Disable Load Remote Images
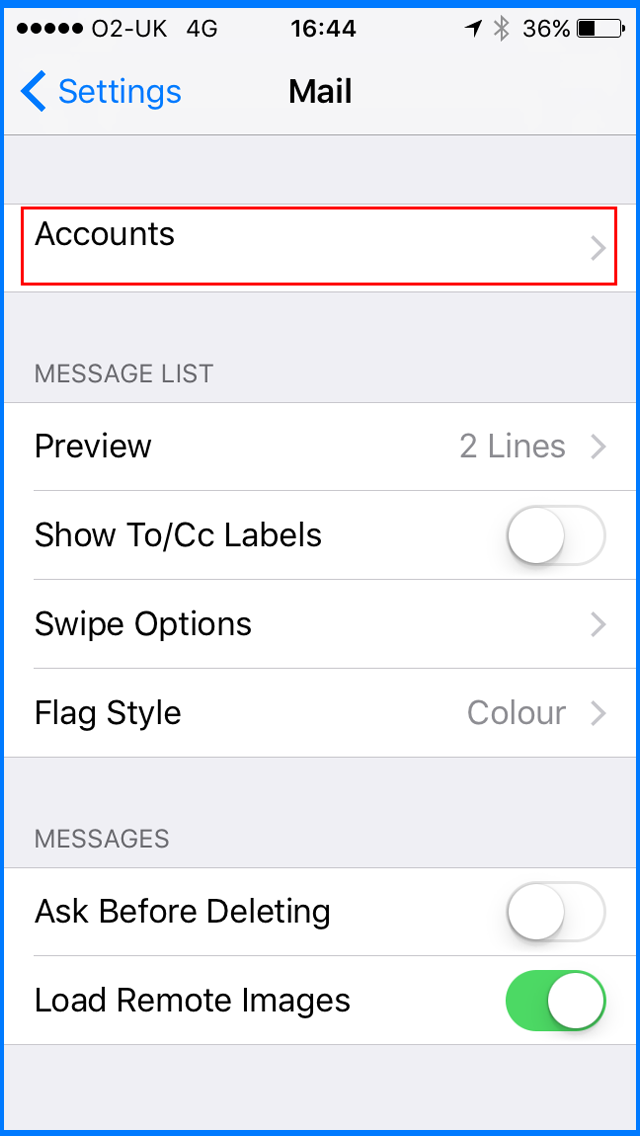640x1136 pixels. 556,1001
